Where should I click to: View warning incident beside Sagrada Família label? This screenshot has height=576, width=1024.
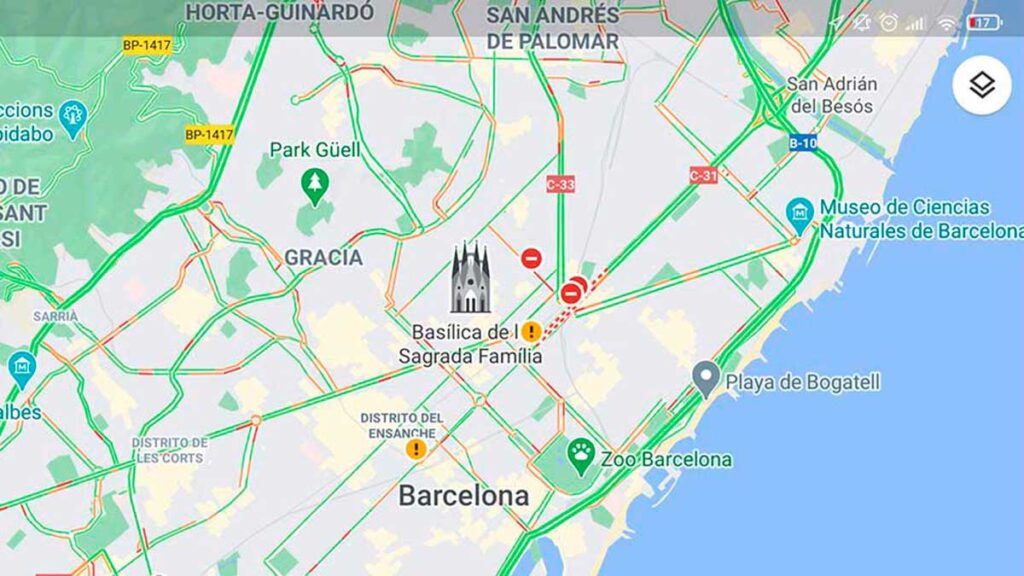coord(531,331)
